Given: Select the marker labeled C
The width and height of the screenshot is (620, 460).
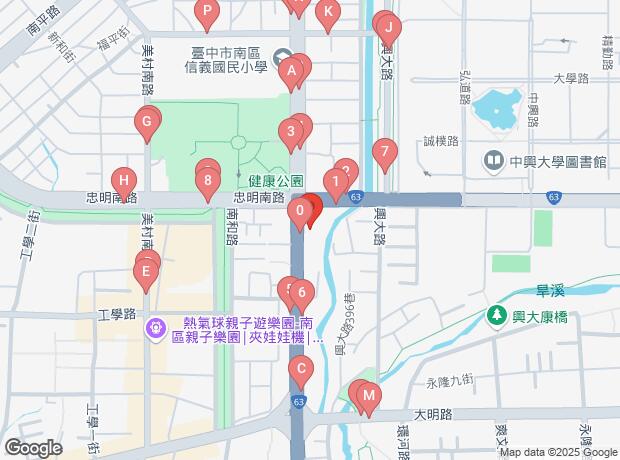Looking at the screenshot, I should pyautogui.click(x=302, y=372).
